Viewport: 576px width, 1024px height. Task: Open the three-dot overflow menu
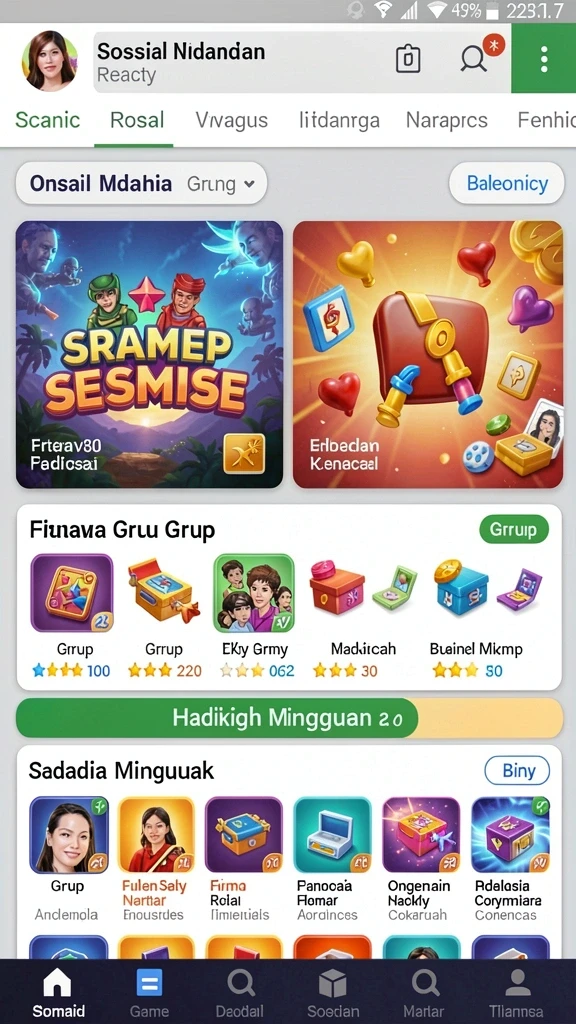point(543,59)
